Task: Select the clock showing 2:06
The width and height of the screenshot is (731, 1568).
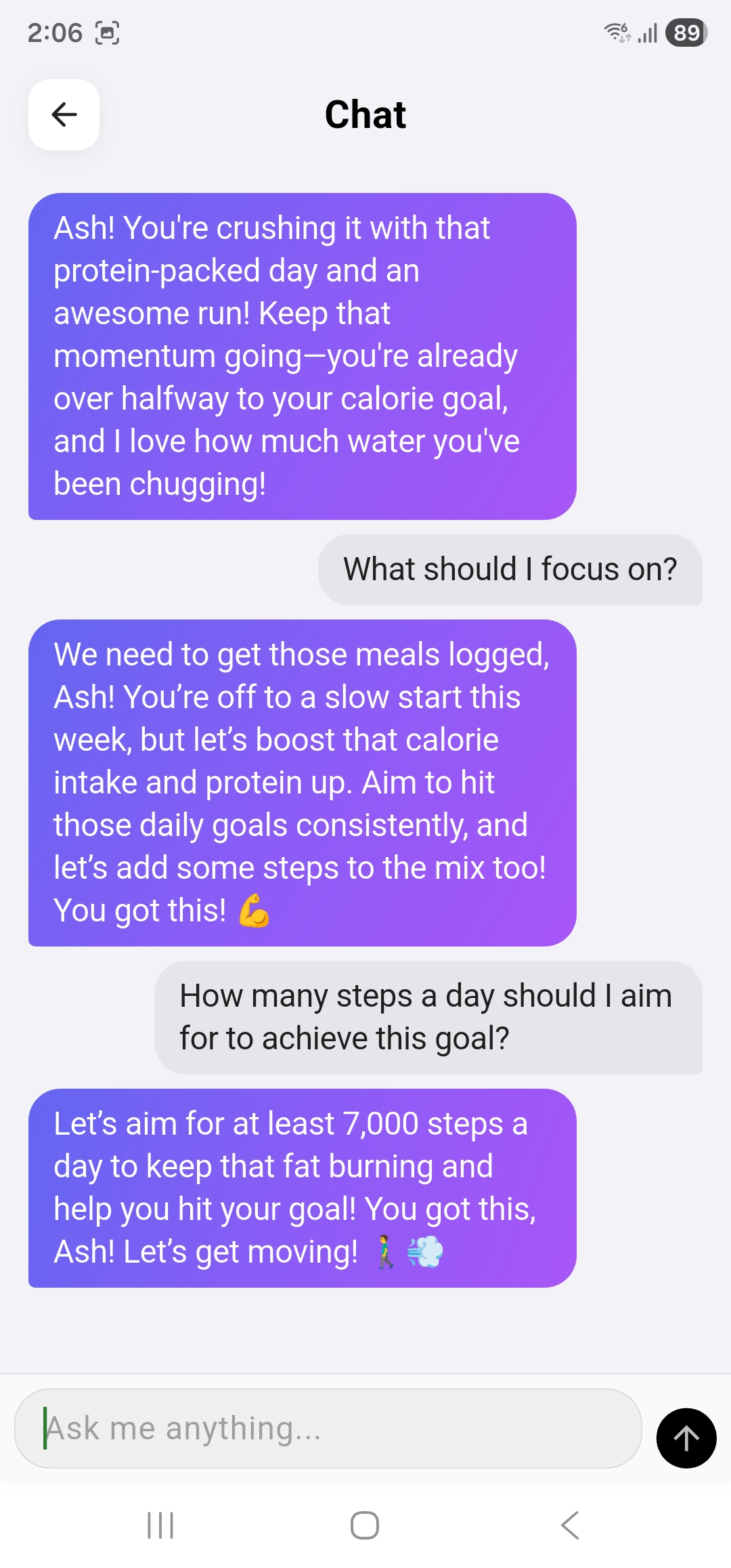Action: (54, 33)
